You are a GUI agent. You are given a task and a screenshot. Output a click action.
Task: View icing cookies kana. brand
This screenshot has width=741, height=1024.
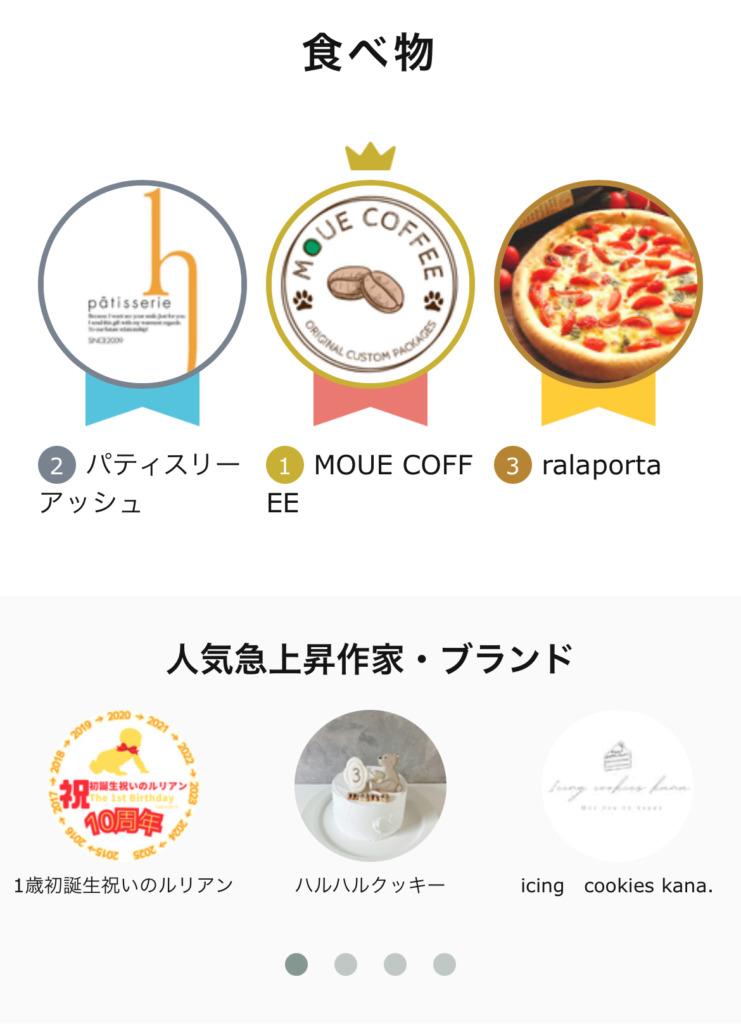coord(617,786)
